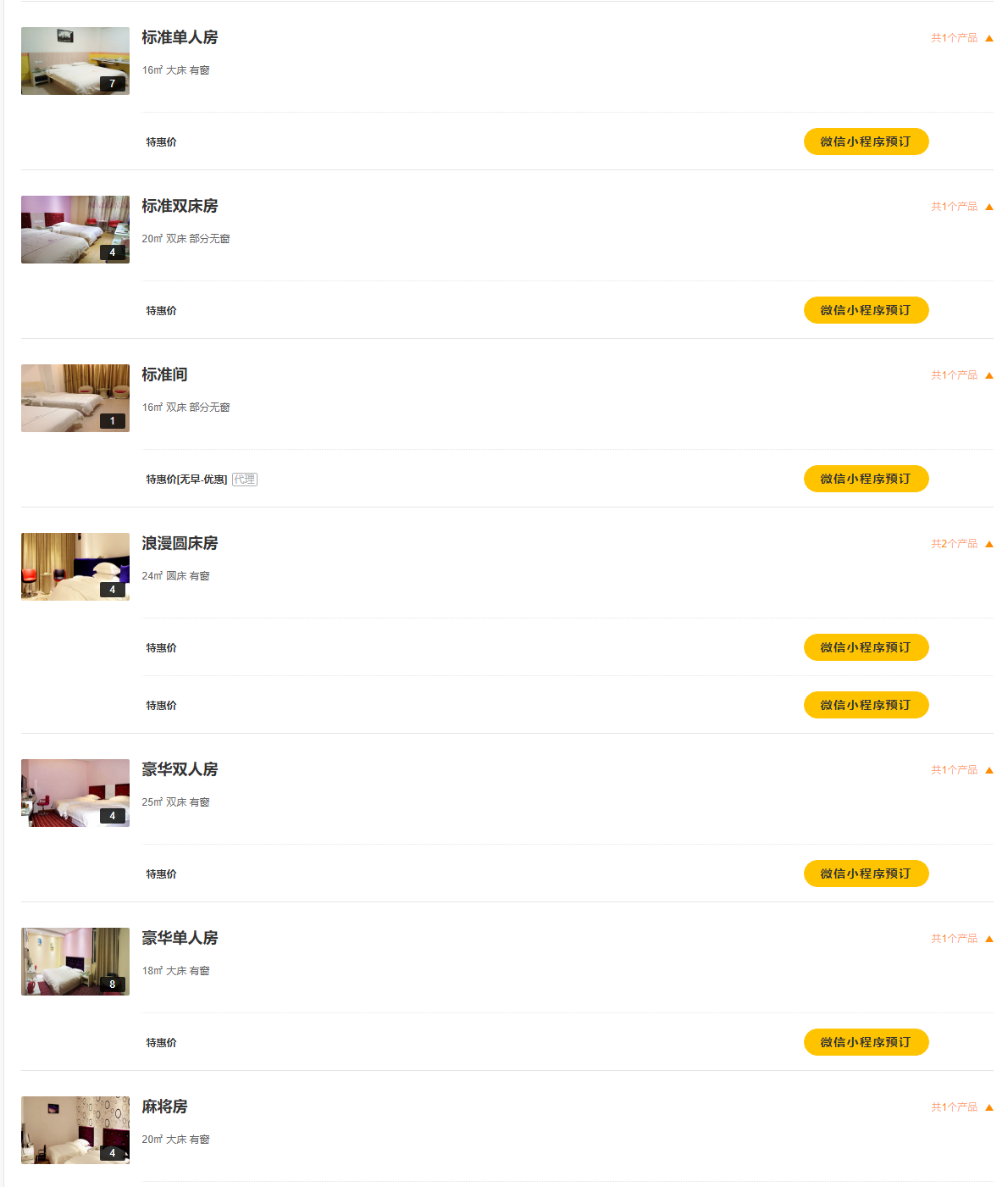Screen dimensions: 1008x1187
Task: Collapse 豪华单人房 product list
Action: (x=962, y=939)
